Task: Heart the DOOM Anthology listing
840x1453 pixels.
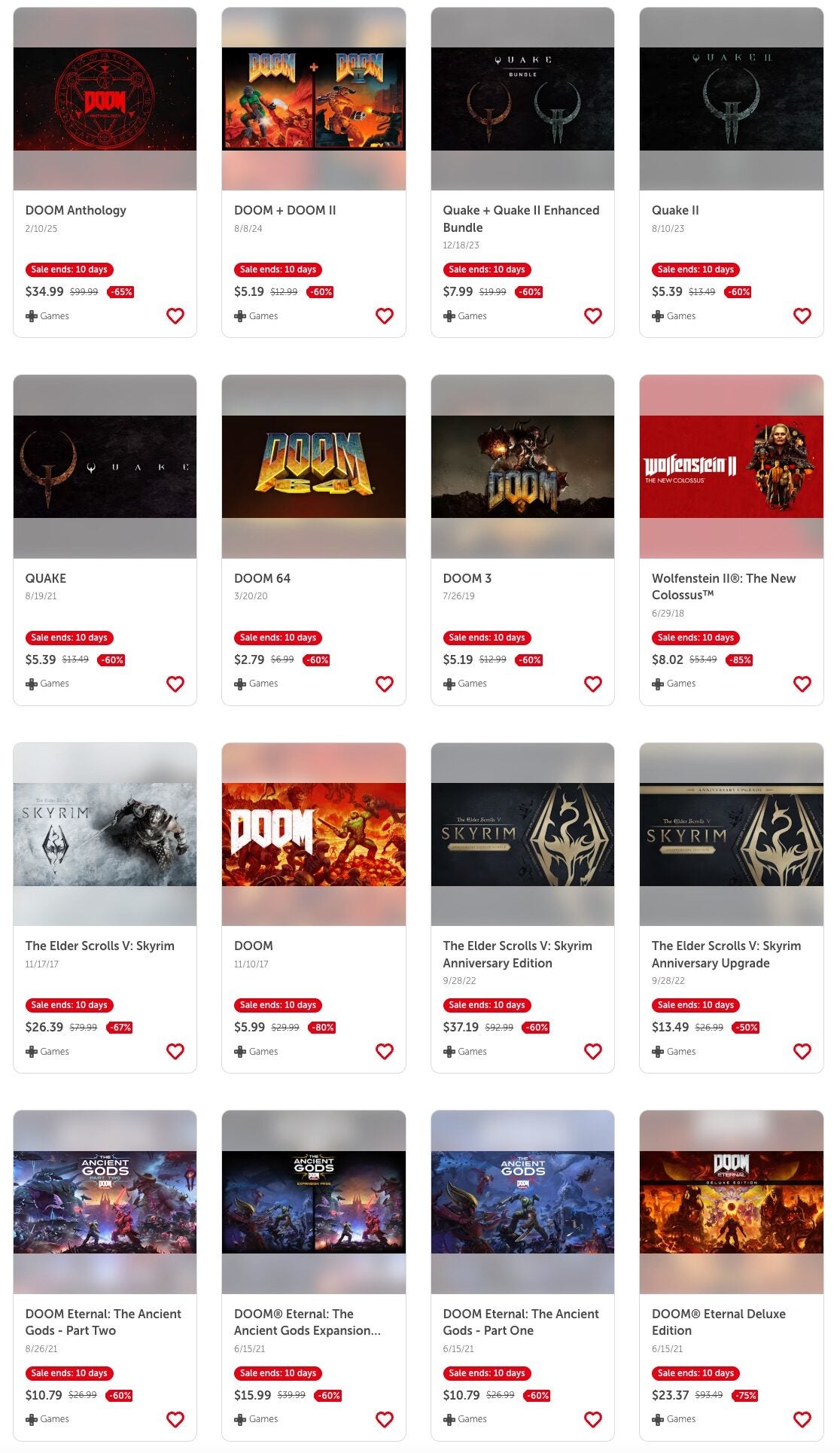Action: click(x=175, y=316)
